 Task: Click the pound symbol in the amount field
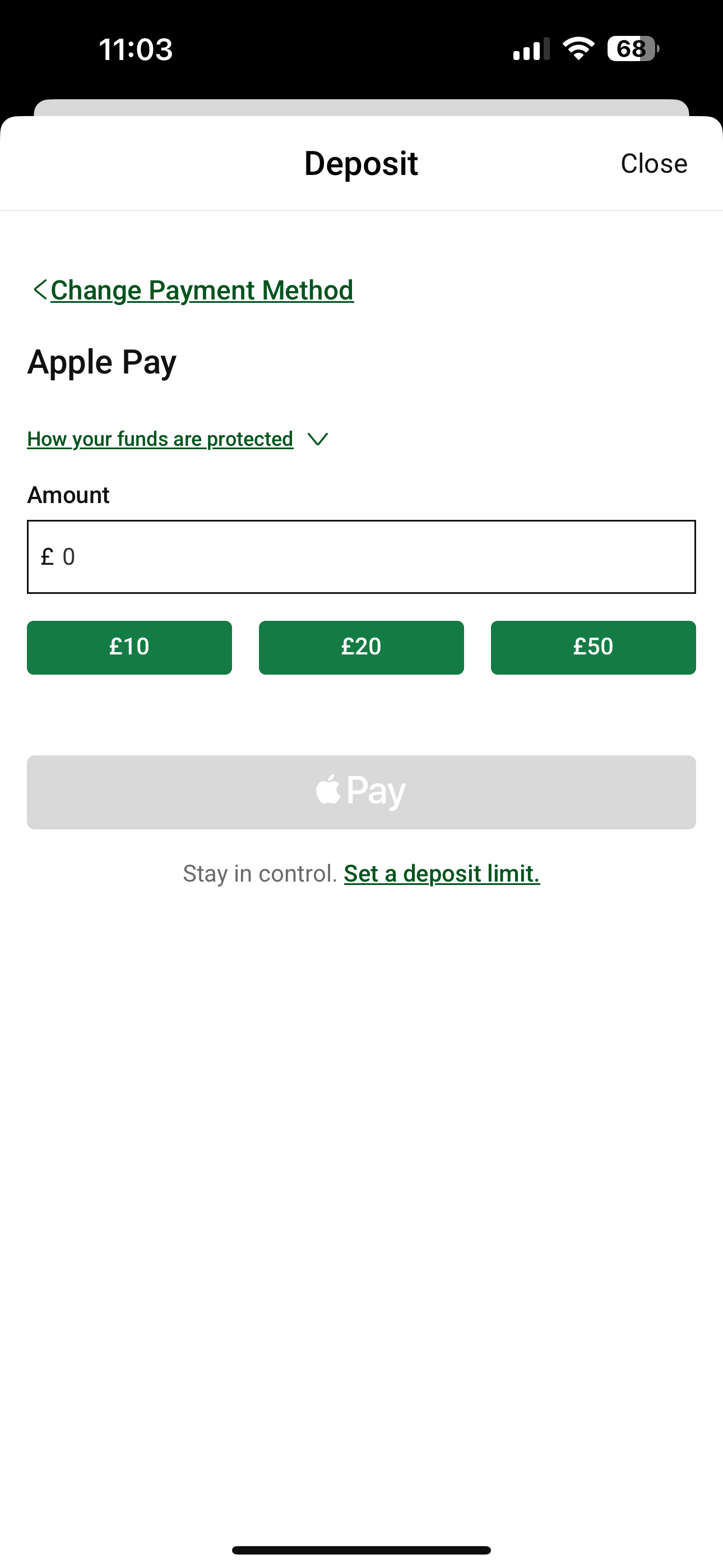coord(48,555)
